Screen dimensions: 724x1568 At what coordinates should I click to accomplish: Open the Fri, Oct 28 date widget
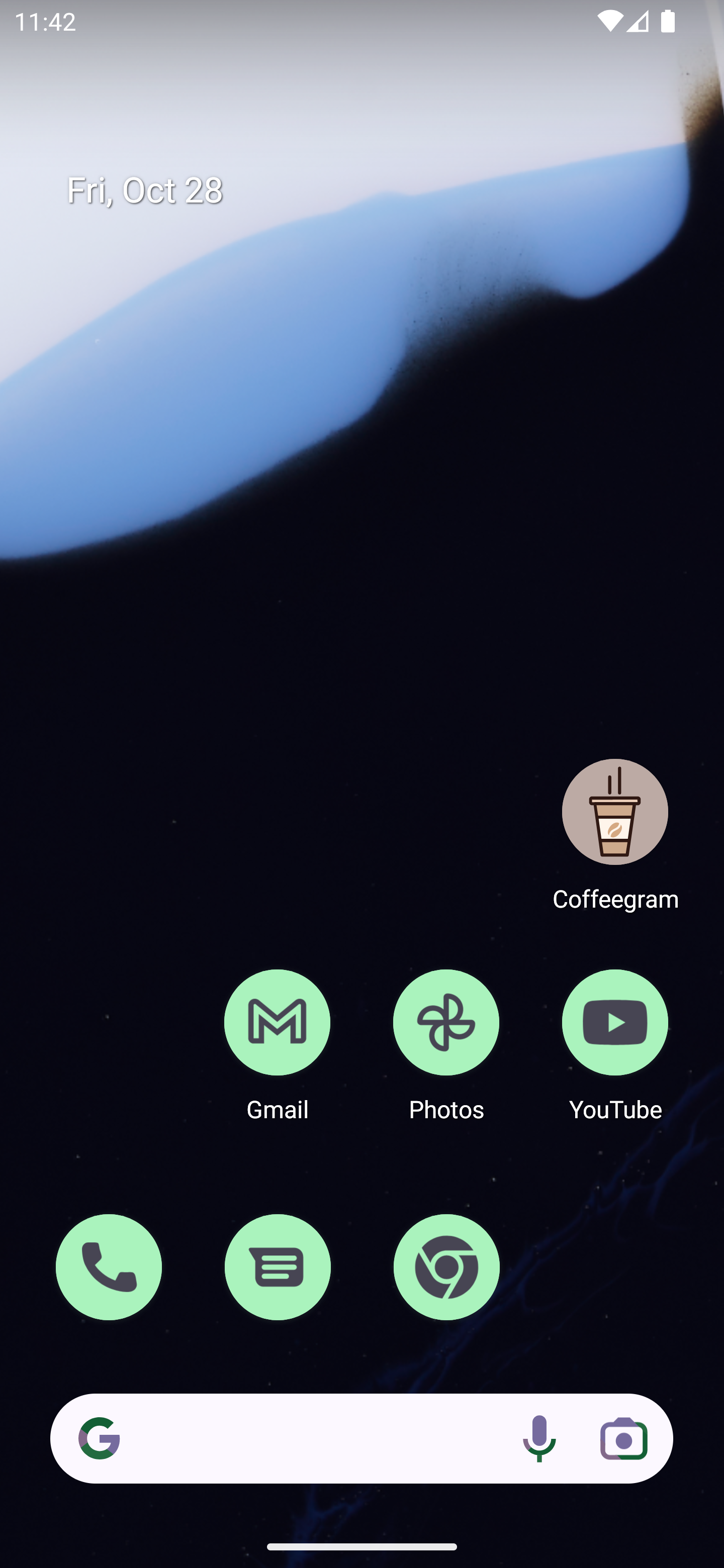[x=145, y=190]
